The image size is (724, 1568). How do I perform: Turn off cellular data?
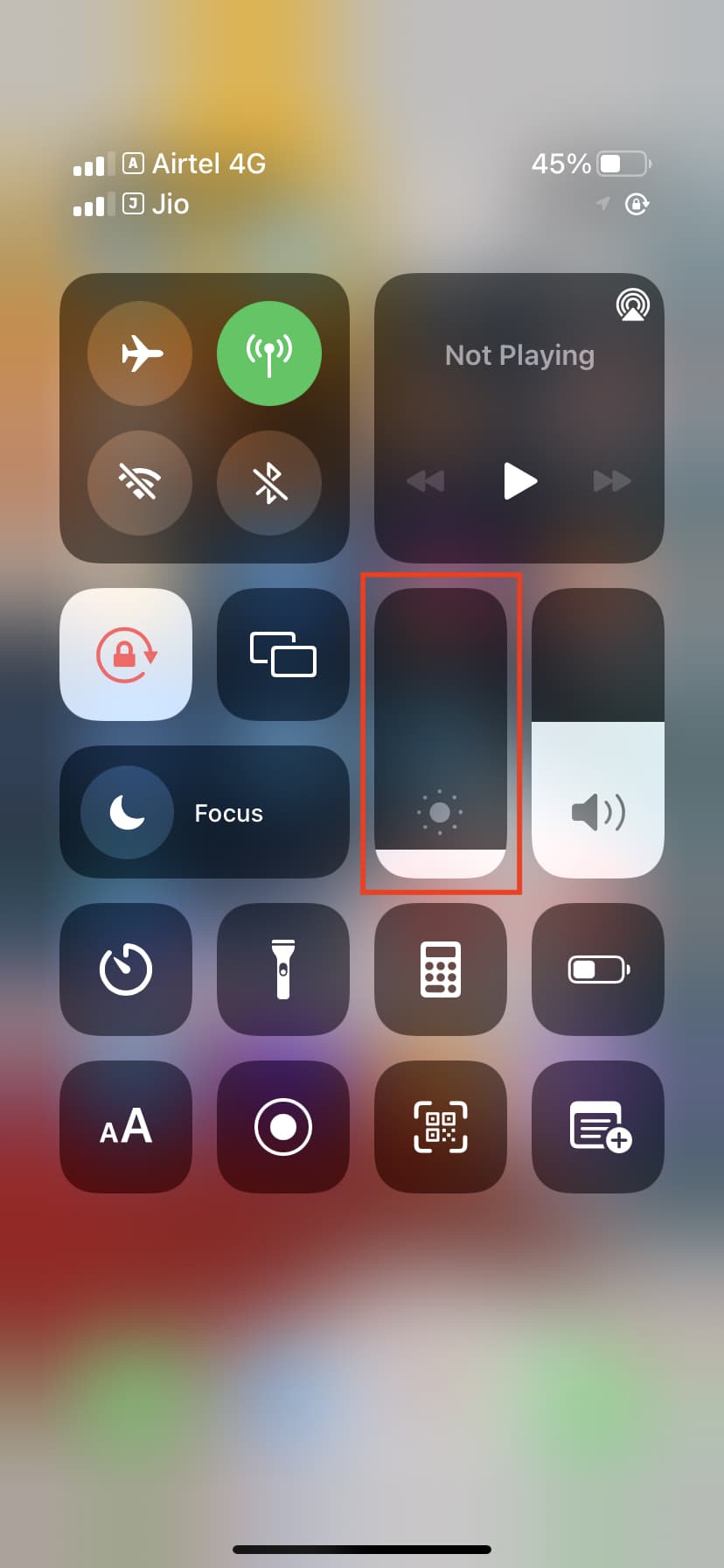pos(269,353)
